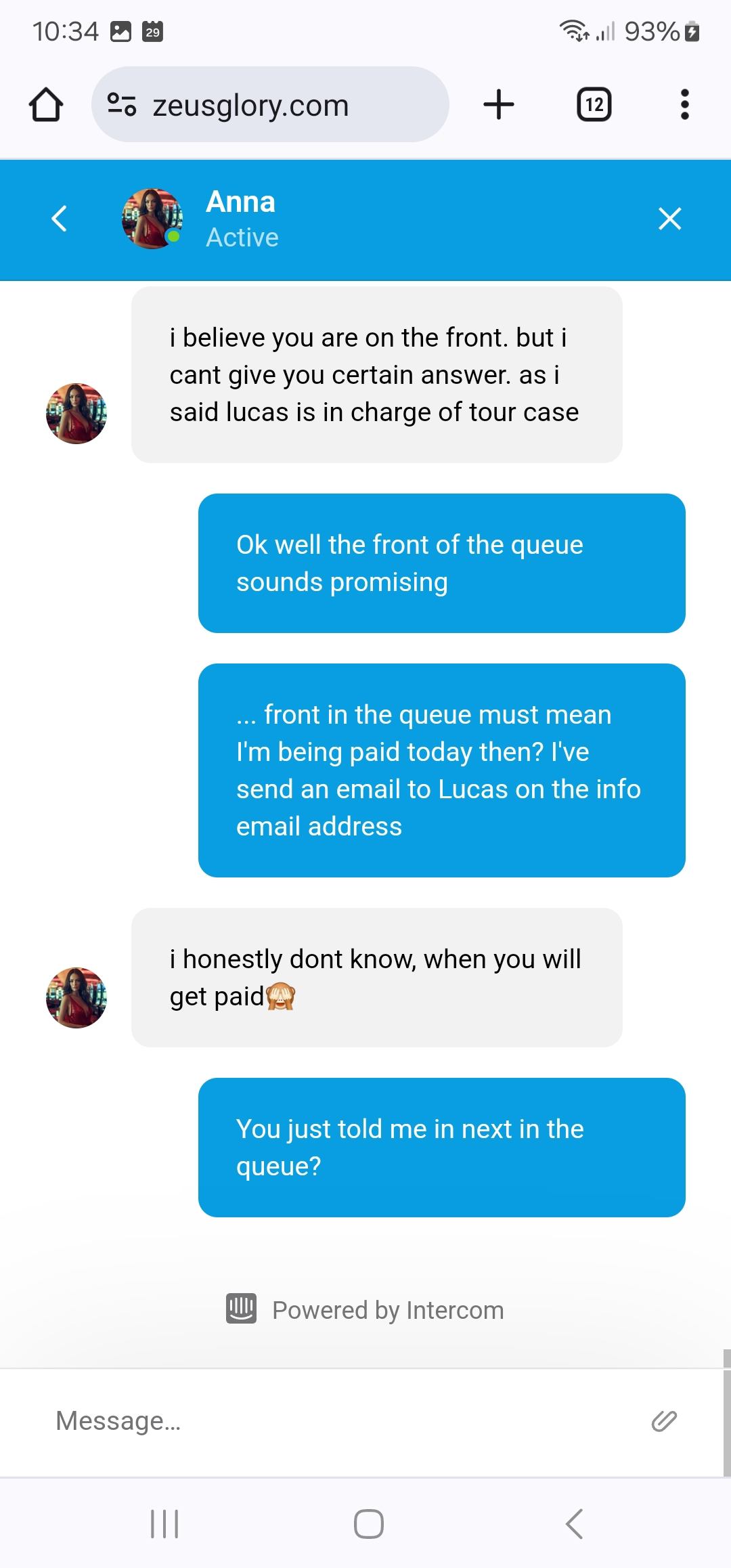Go back using system navigation

(x=574, y=1524)
